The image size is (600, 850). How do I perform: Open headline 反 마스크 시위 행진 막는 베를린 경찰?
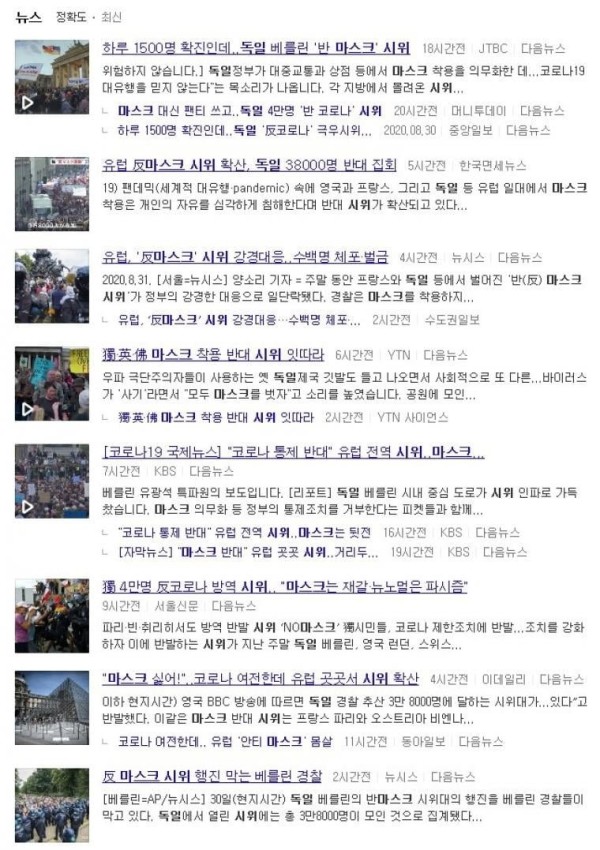tap(212, 776)
